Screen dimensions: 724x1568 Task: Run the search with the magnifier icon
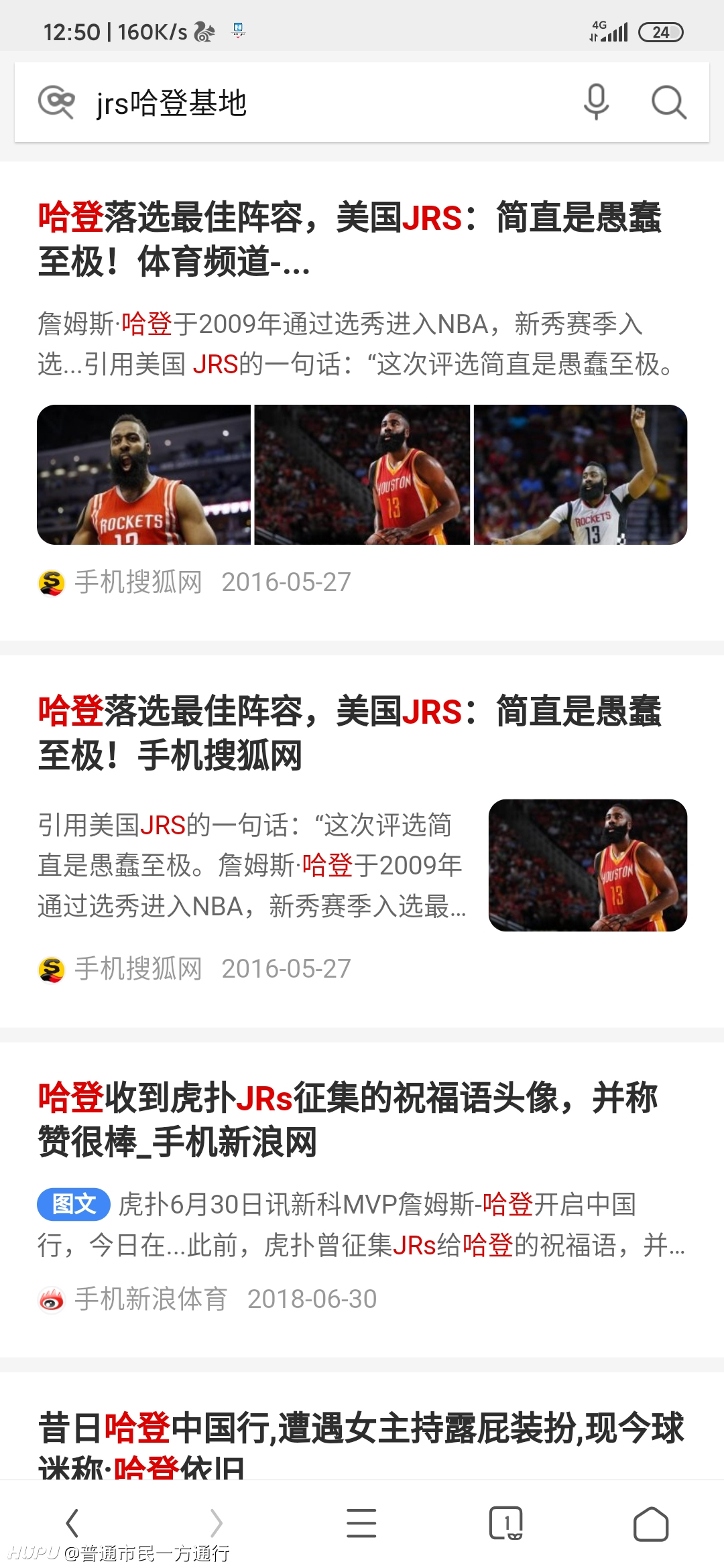click(668, 103)
